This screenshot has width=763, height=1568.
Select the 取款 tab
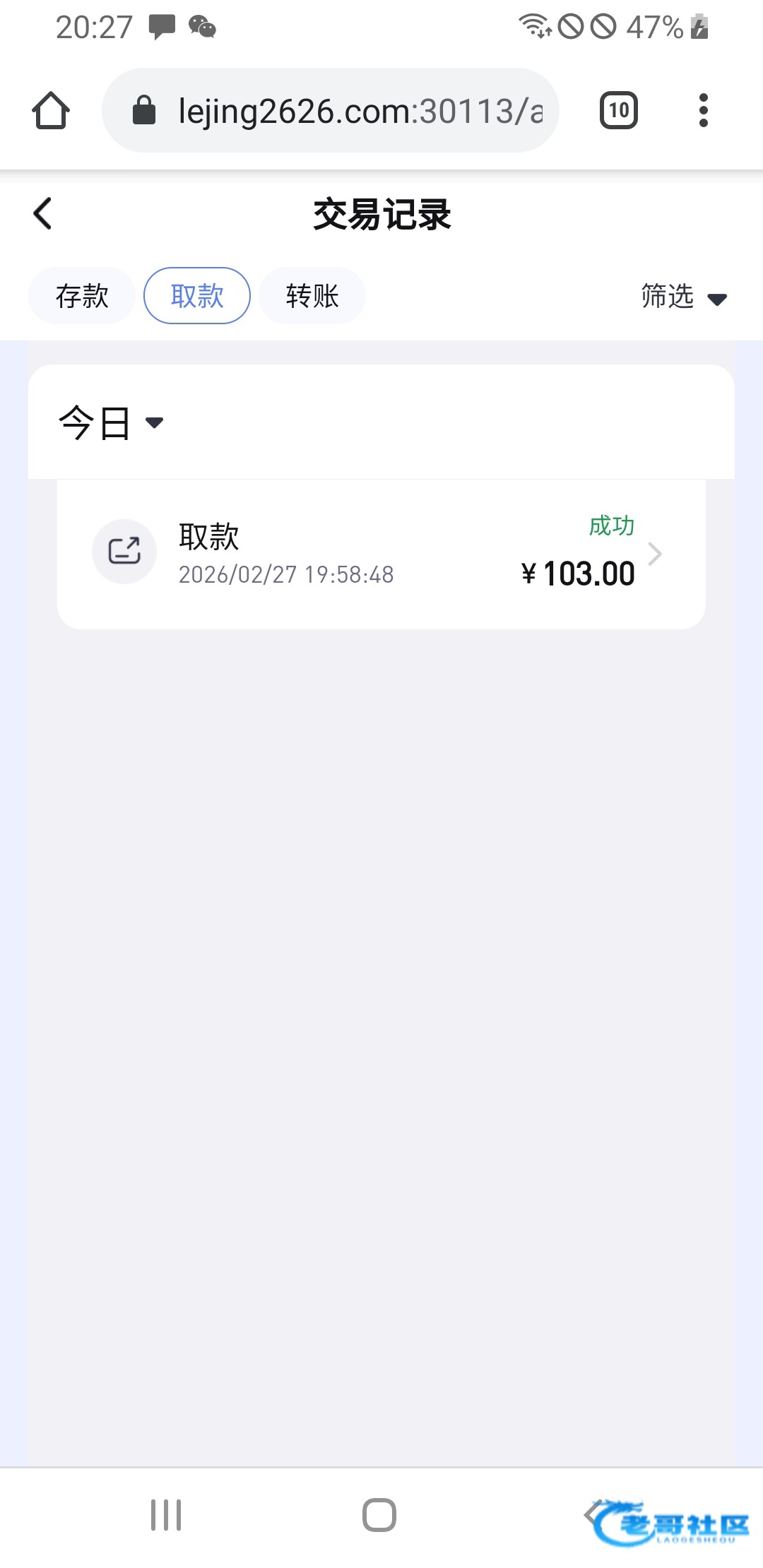click(x=197, y=296)
